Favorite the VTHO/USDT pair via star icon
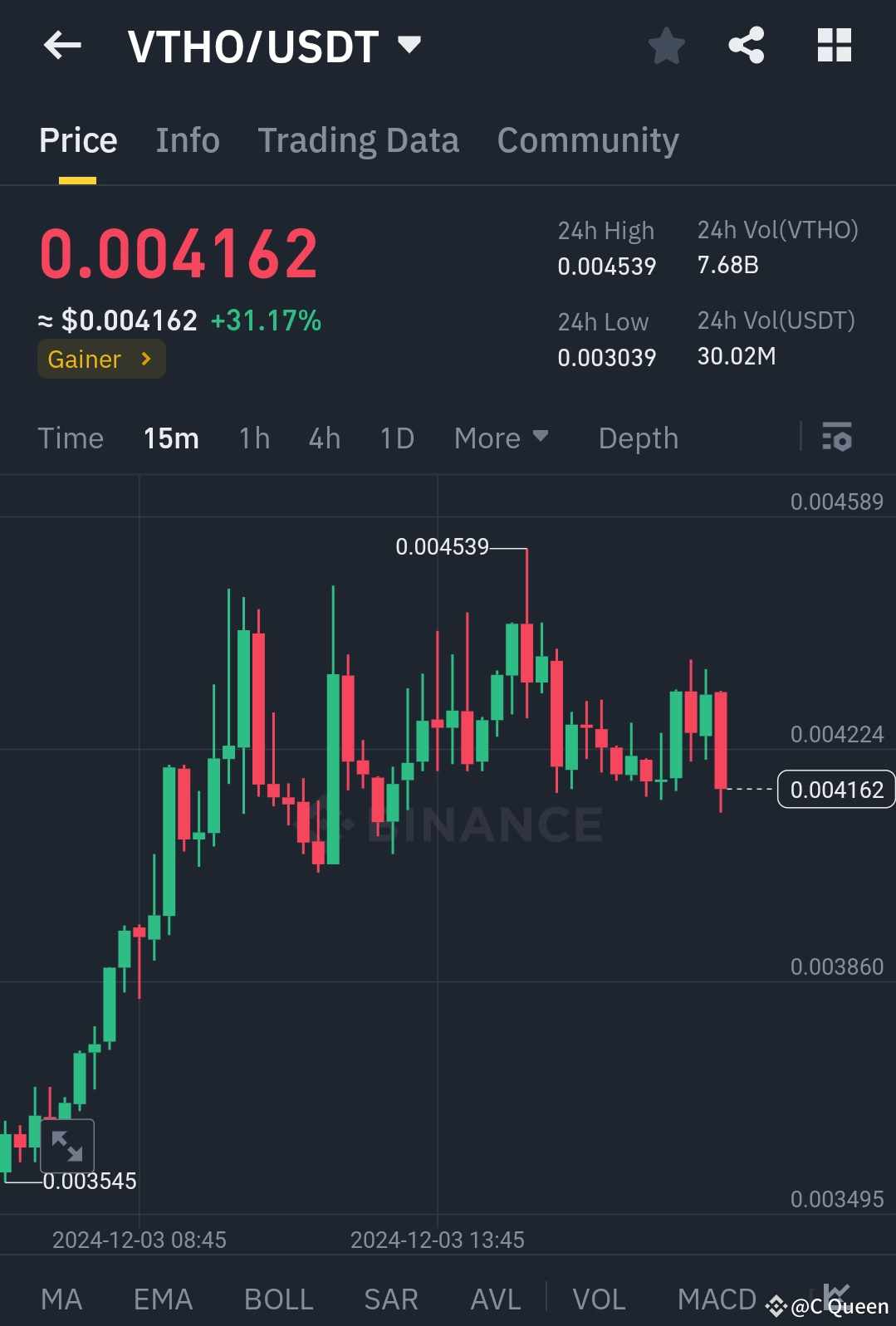The width and height of the screenshot is (896, 1326). [666, 46]
